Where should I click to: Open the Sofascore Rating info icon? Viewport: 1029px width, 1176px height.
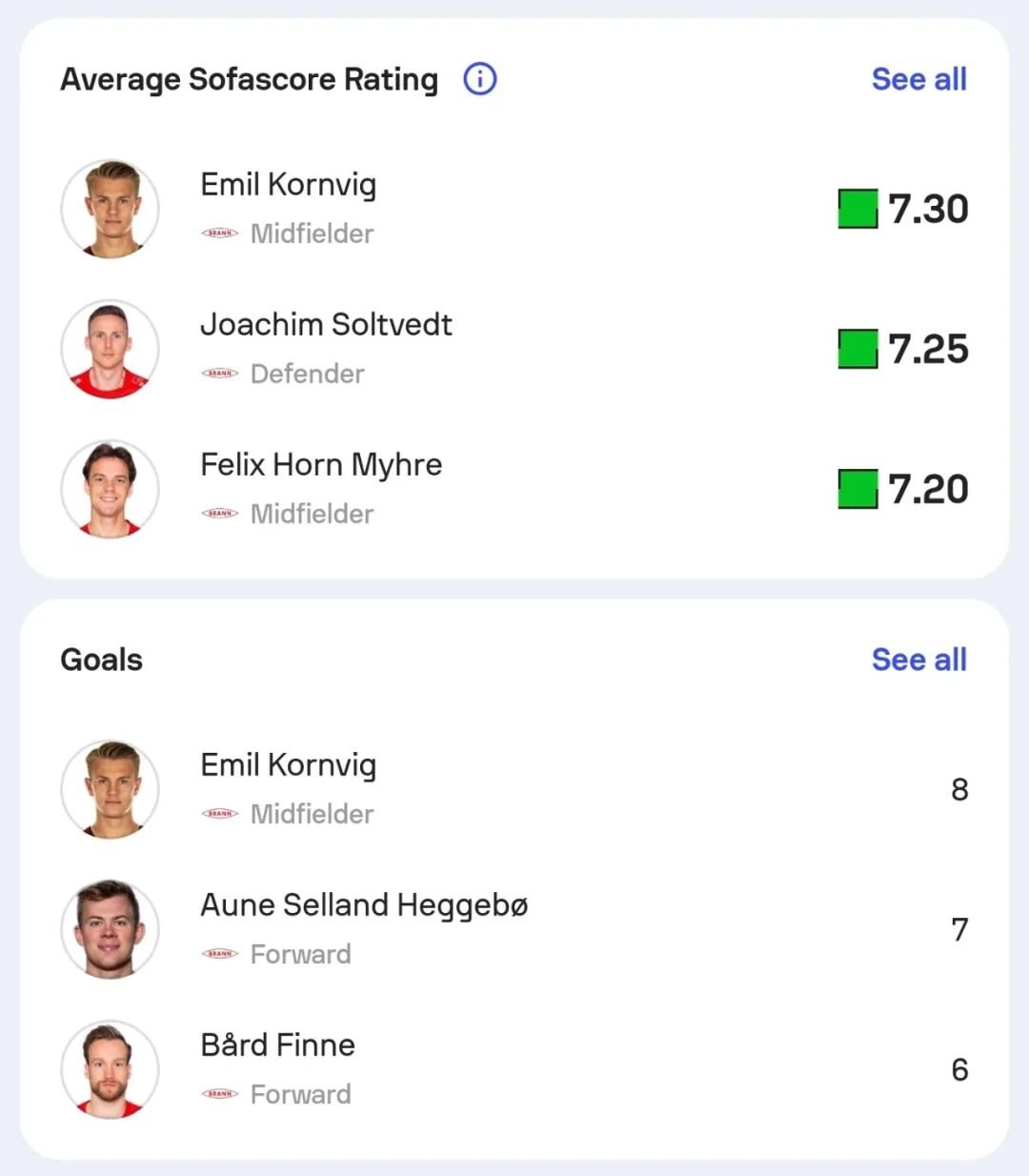click(x=480, y=79)
